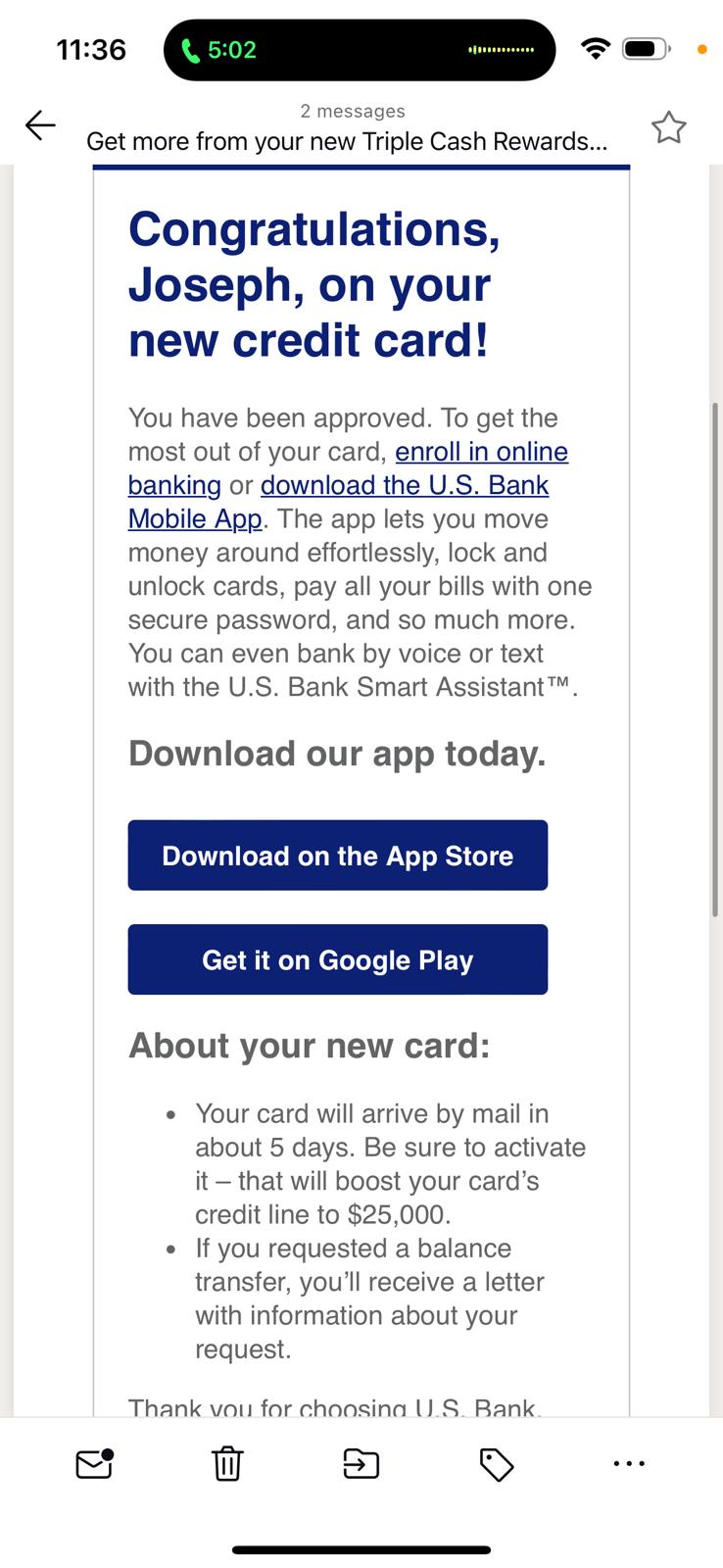The width and height of the screenshot is (723, 1568).
Task: Add a label with the tag icon
Action: (x=497, y=1464)
